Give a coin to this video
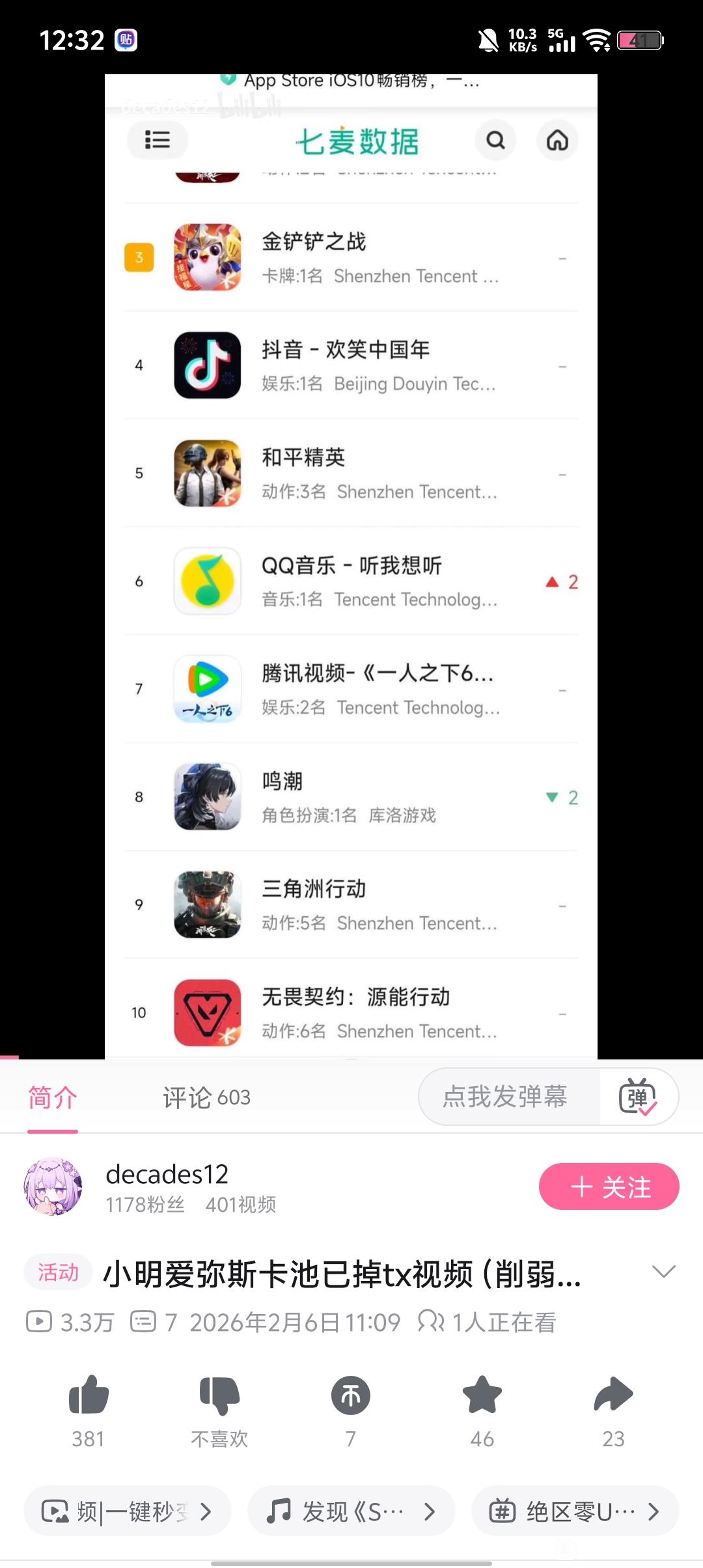This screenshot has width=703, height=1568. pos(351,1395)
